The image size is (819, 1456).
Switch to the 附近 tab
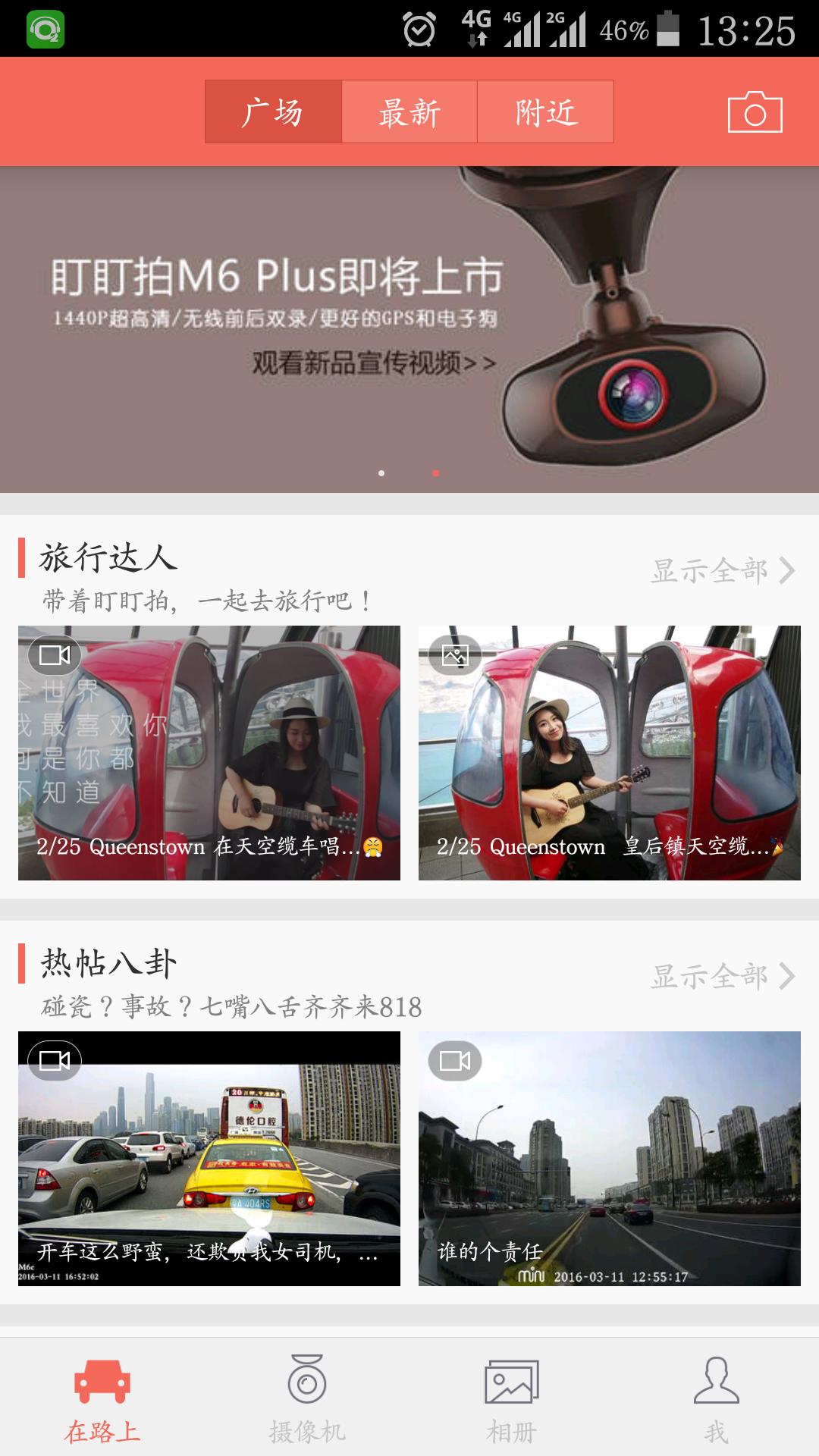[546, 112]
